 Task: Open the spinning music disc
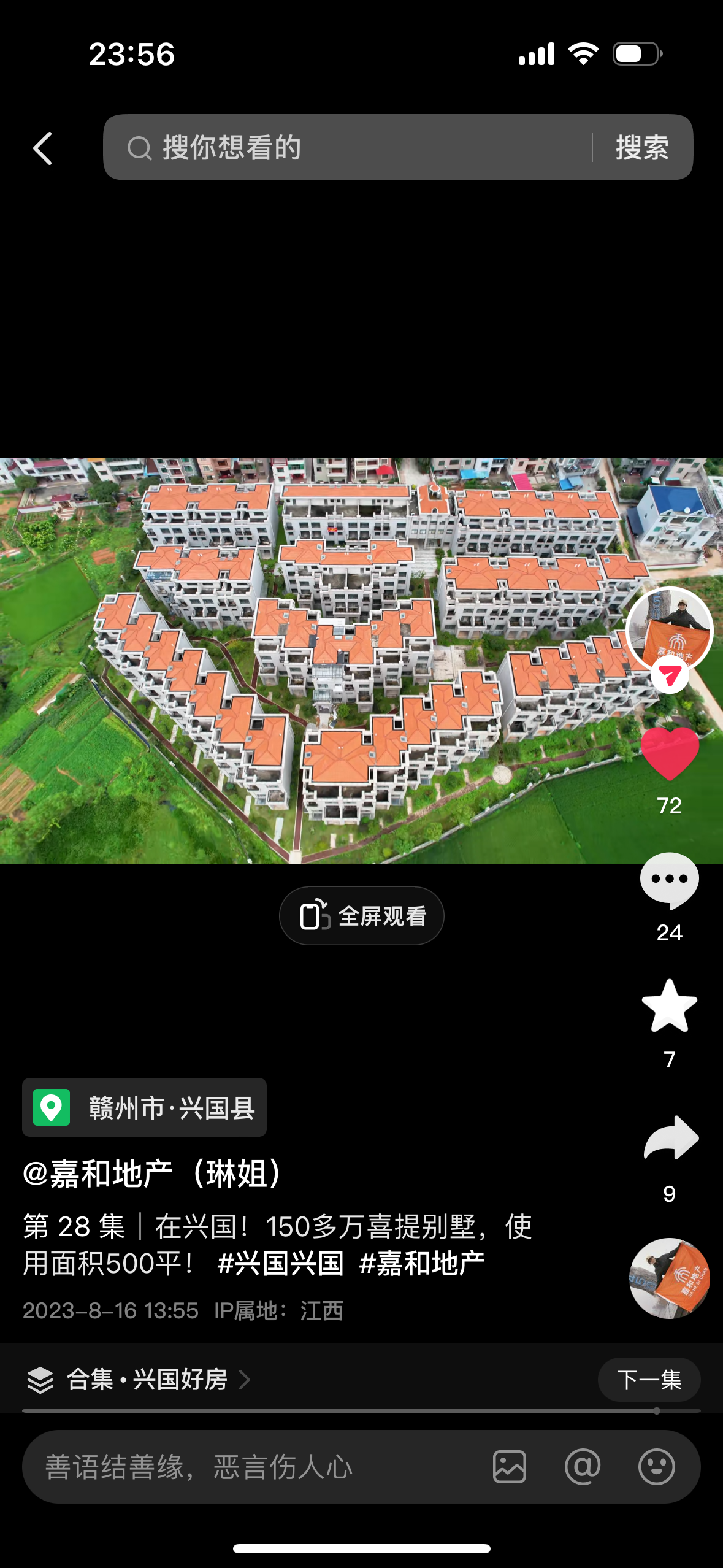[x=669, y=1278]
